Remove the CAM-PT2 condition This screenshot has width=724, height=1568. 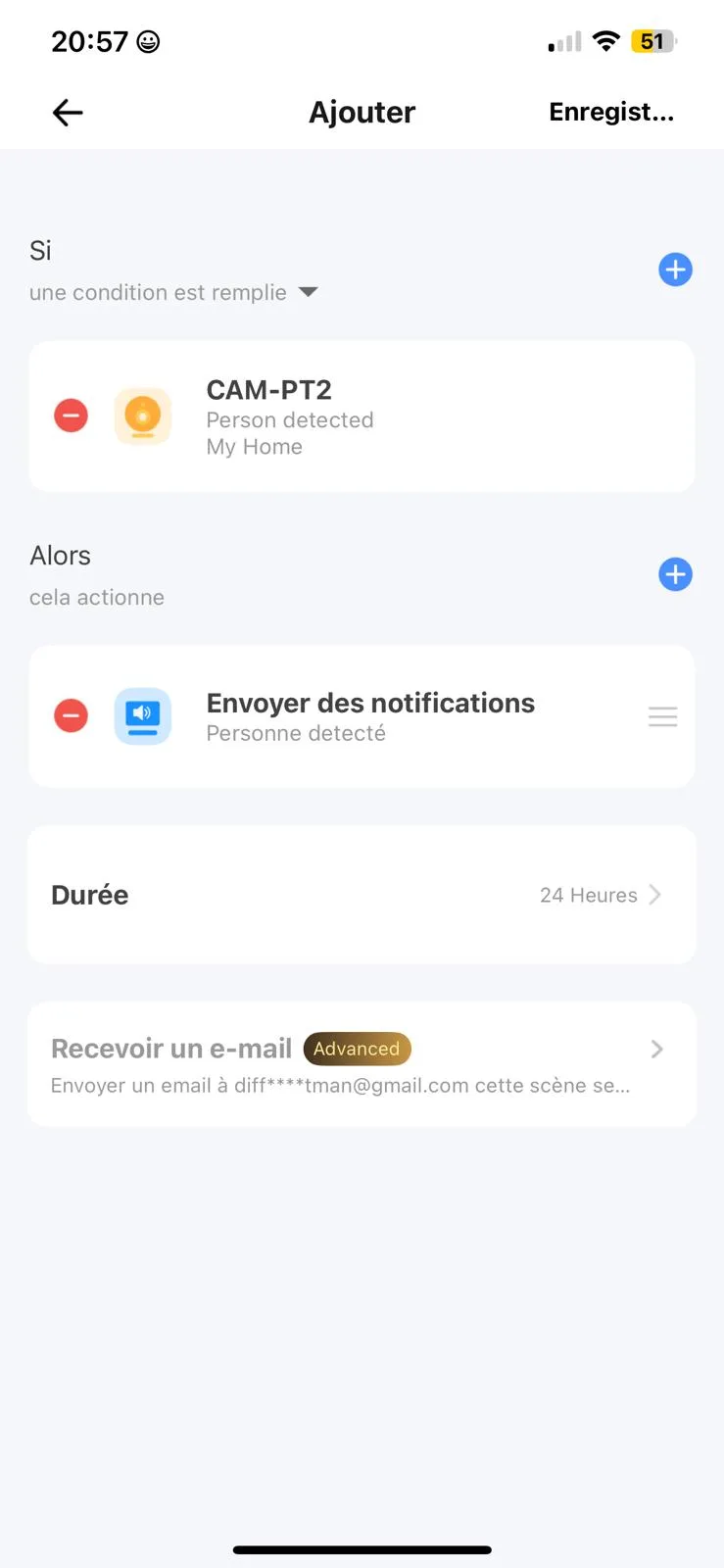[71, 416]
